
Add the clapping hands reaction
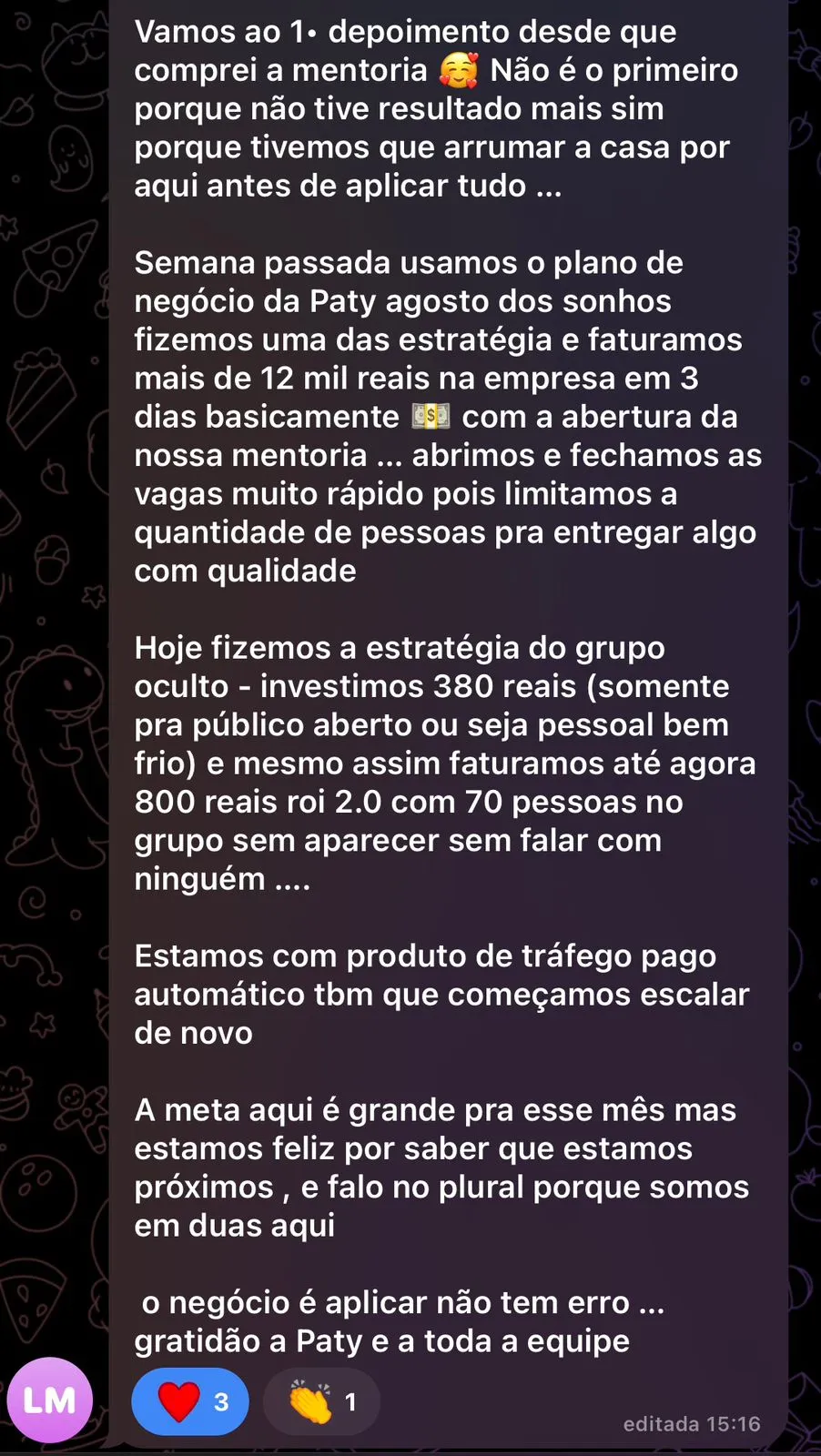(x=321, y=1401)
